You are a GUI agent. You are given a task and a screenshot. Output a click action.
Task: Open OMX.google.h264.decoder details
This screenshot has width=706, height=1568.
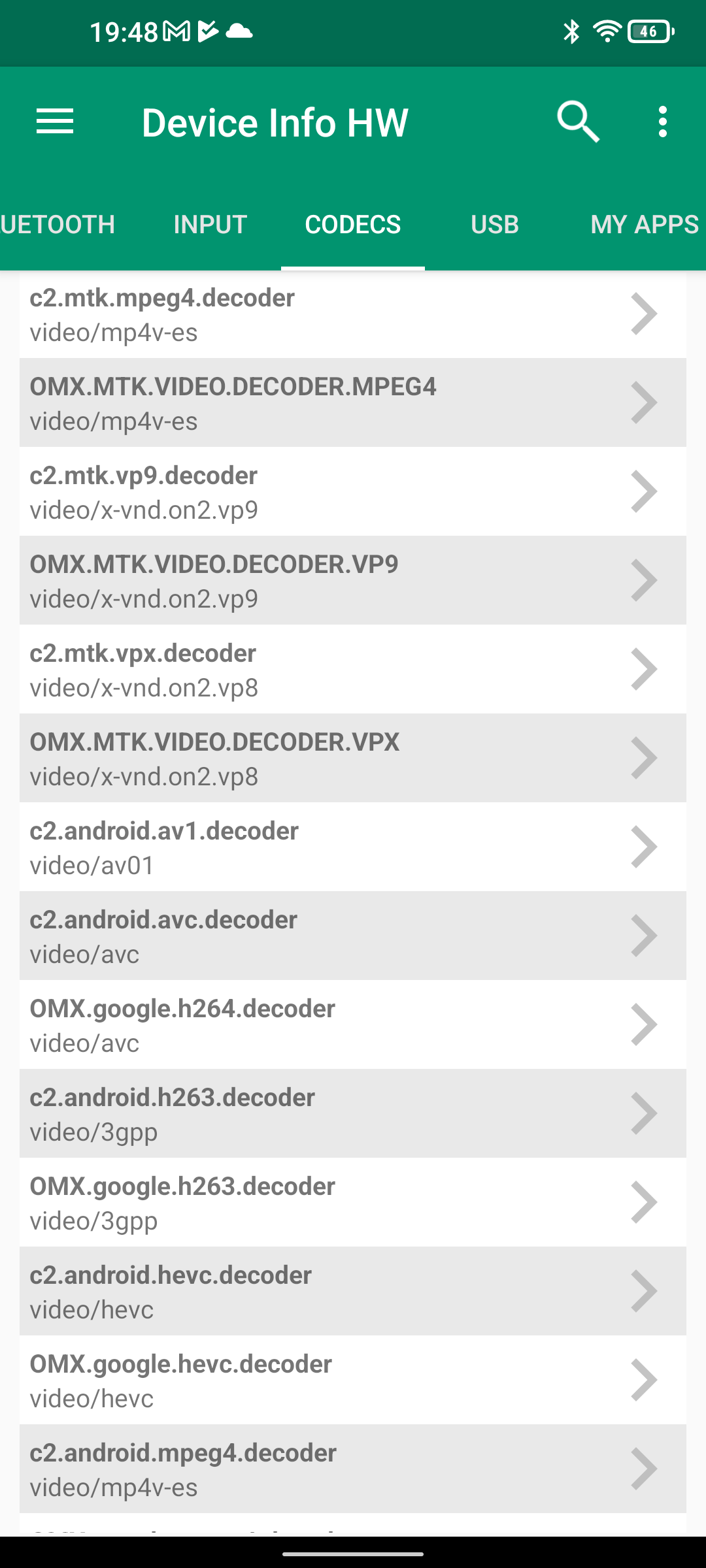[353, 1025]
